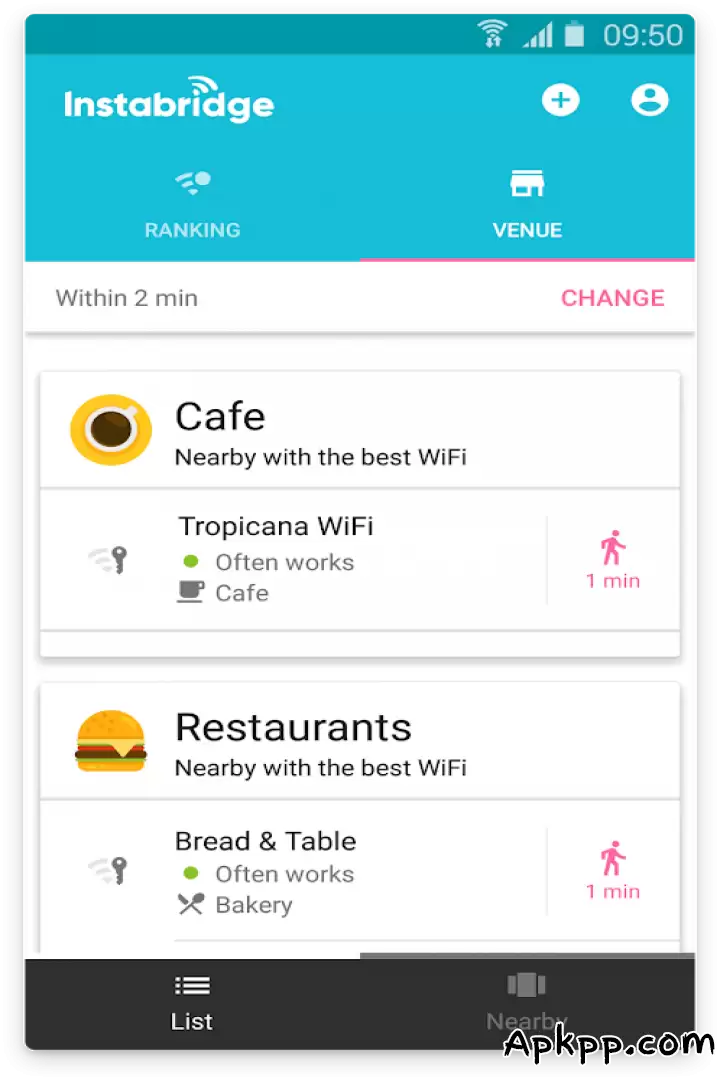The height and width of the screenshot is (1080, 720).
Task: Open the user profile icon
Action: pyautogui.click(x=650, y=100)
